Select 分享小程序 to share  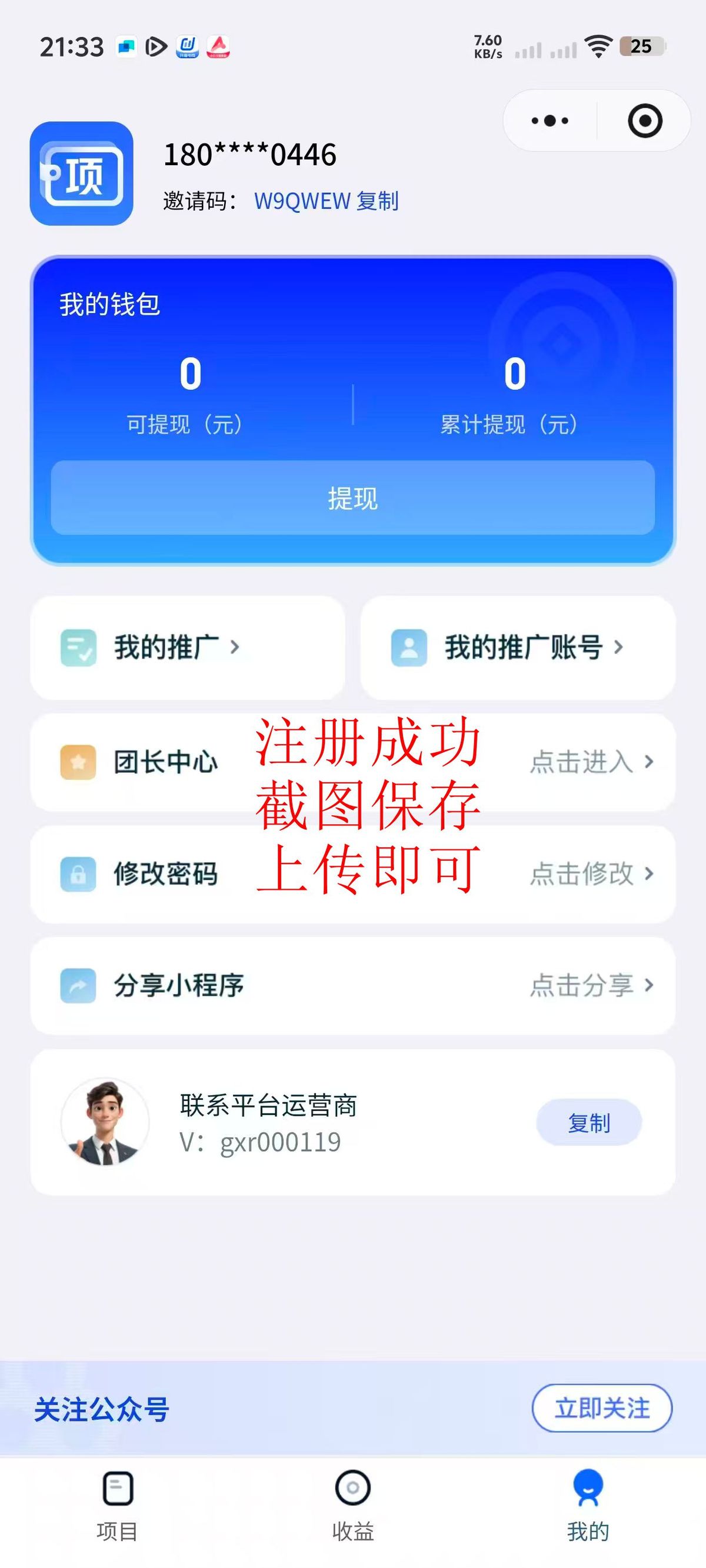point(352,986)
